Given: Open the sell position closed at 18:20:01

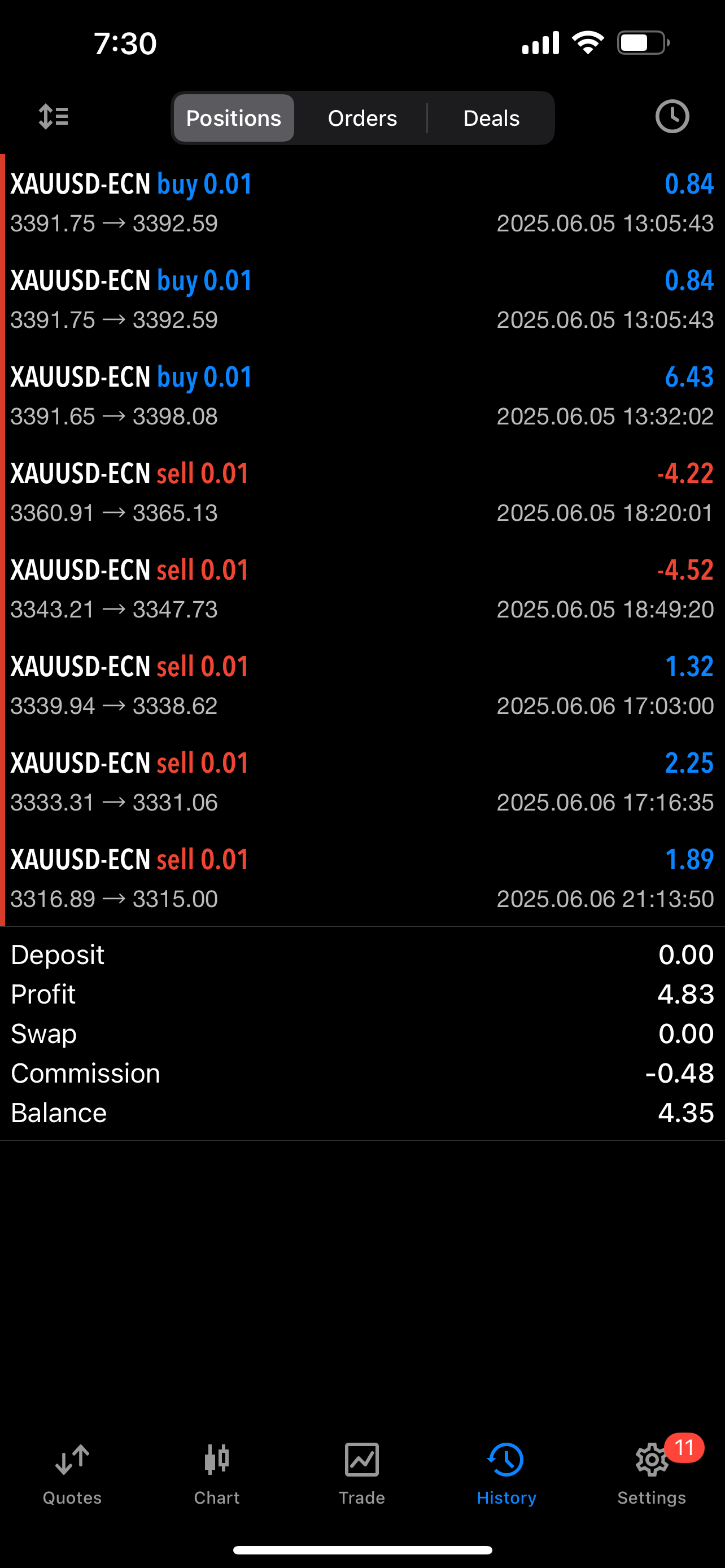Looking at the screenshot, I should 362,492.
